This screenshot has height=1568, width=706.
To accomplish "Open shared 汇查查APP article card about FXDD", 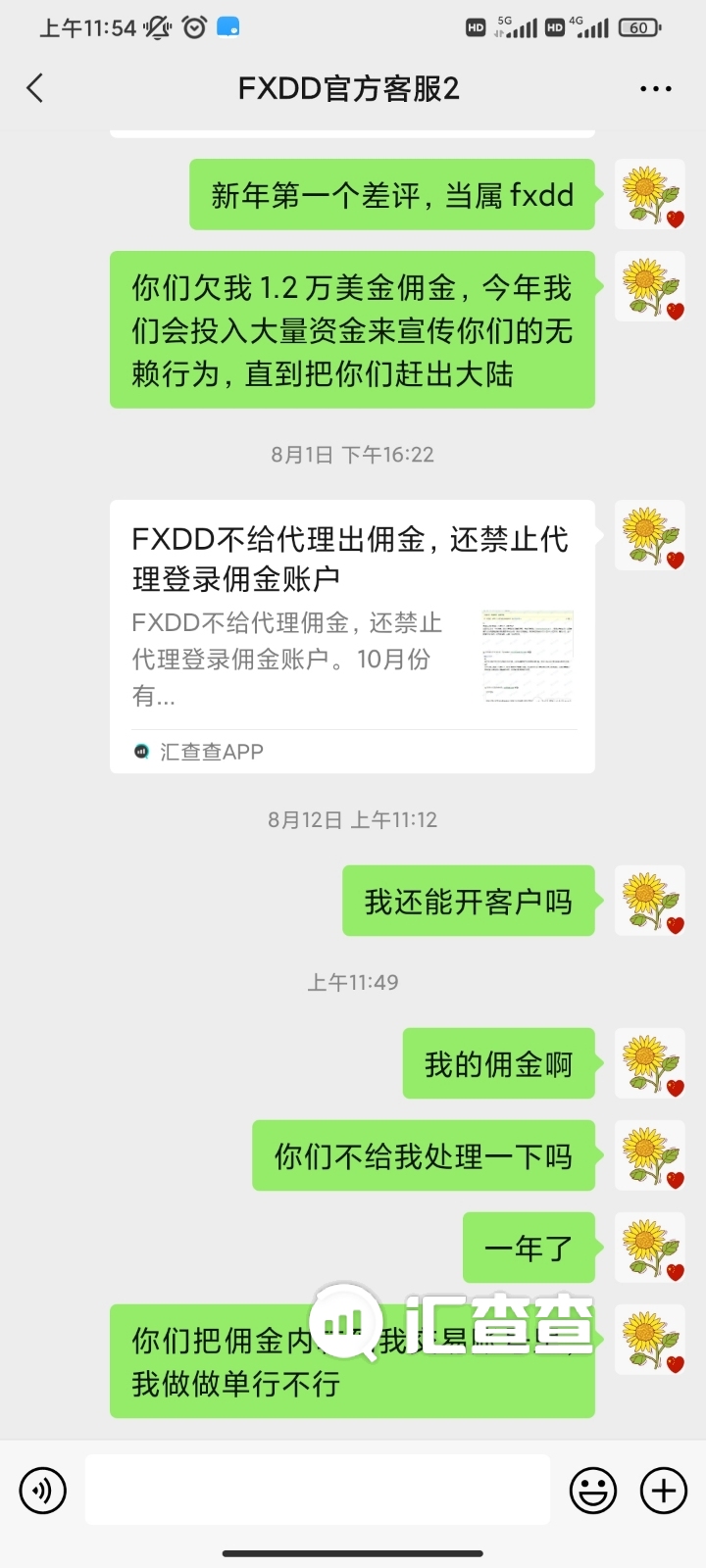I will (x=352, y=637).
